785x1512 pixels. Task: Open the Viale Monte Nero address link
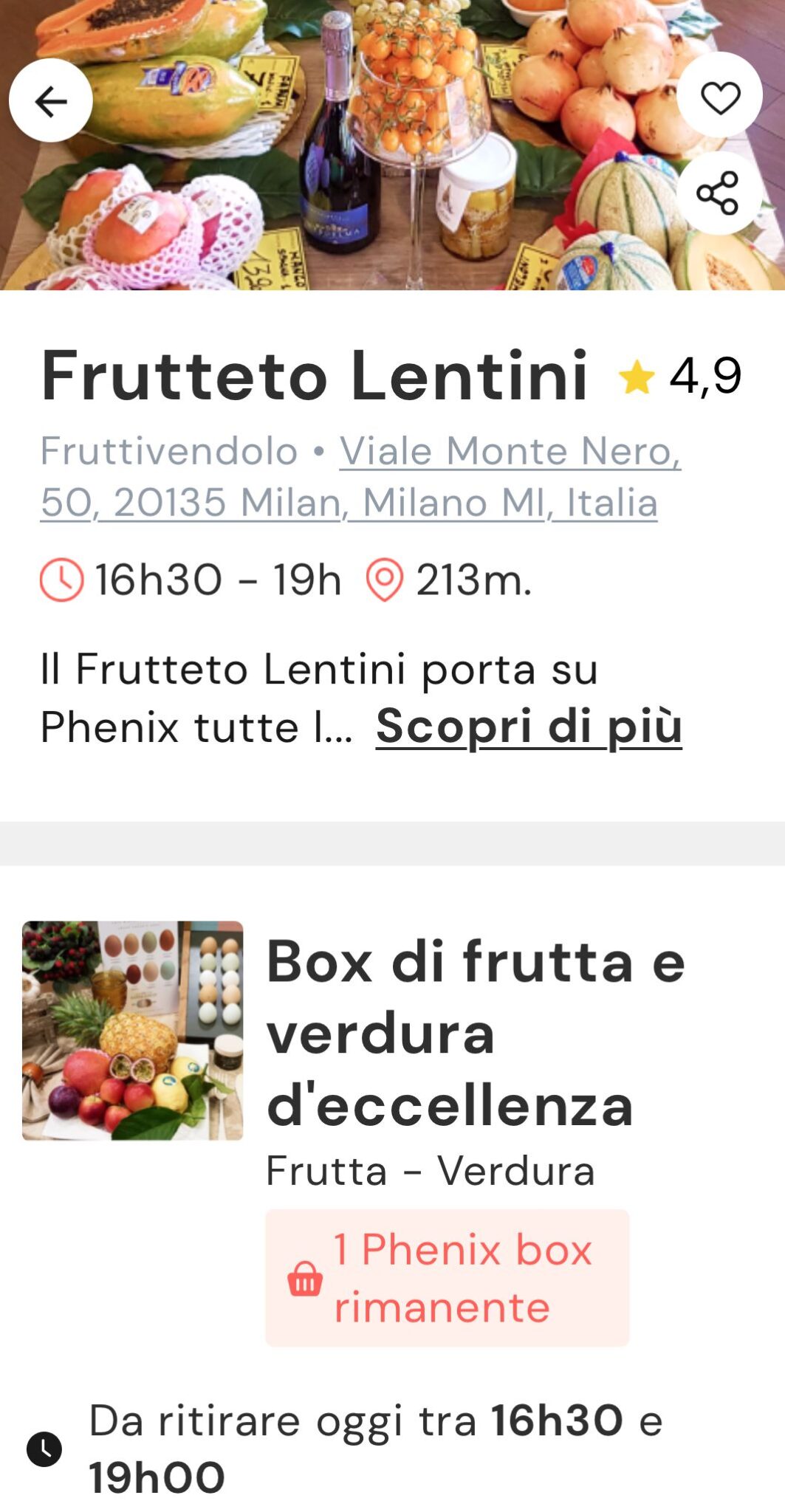point(360,476)
